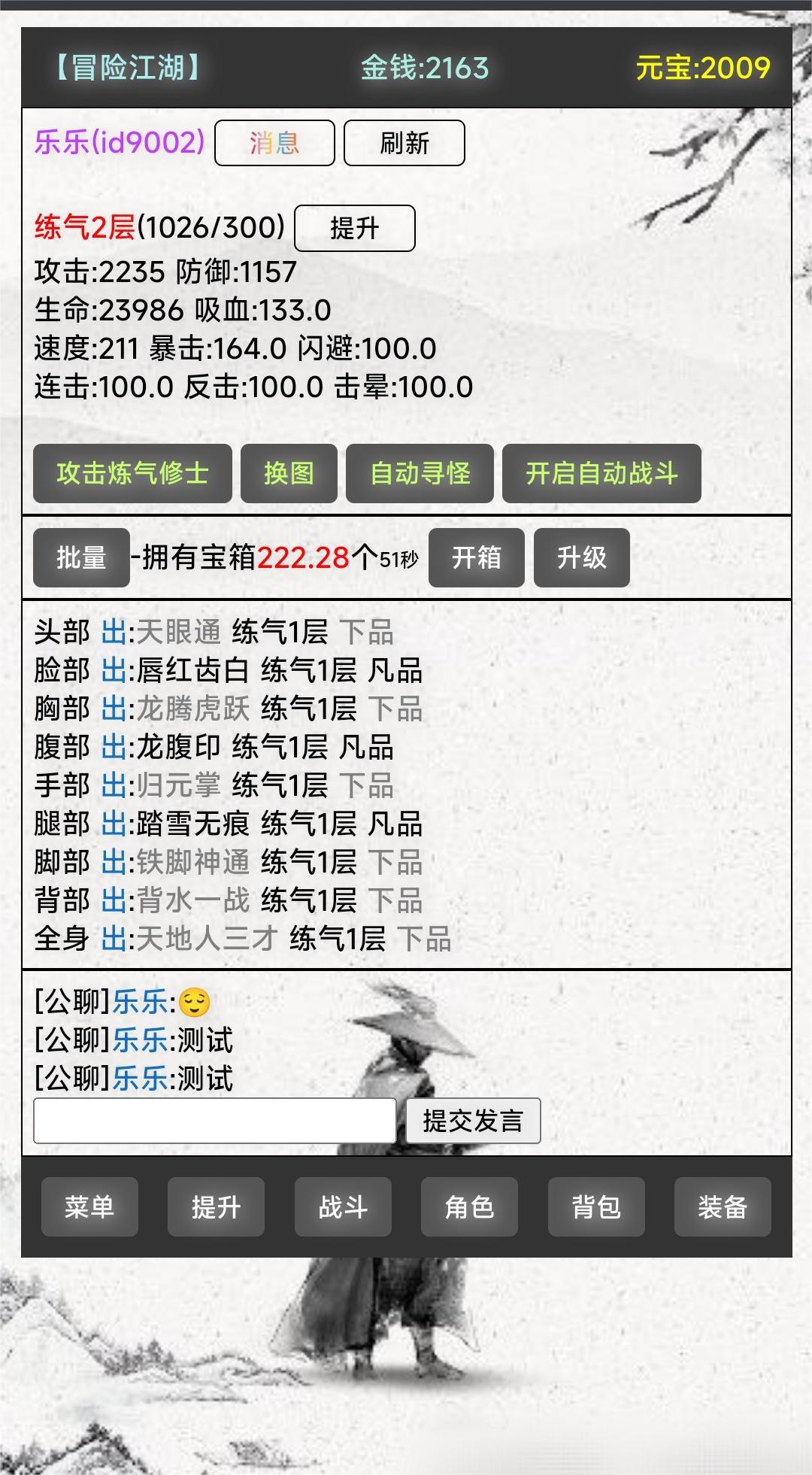Tap 出 link for 头部 天眼通
812x1475 pixels.
pyautogui.click(x=114, y=632)
